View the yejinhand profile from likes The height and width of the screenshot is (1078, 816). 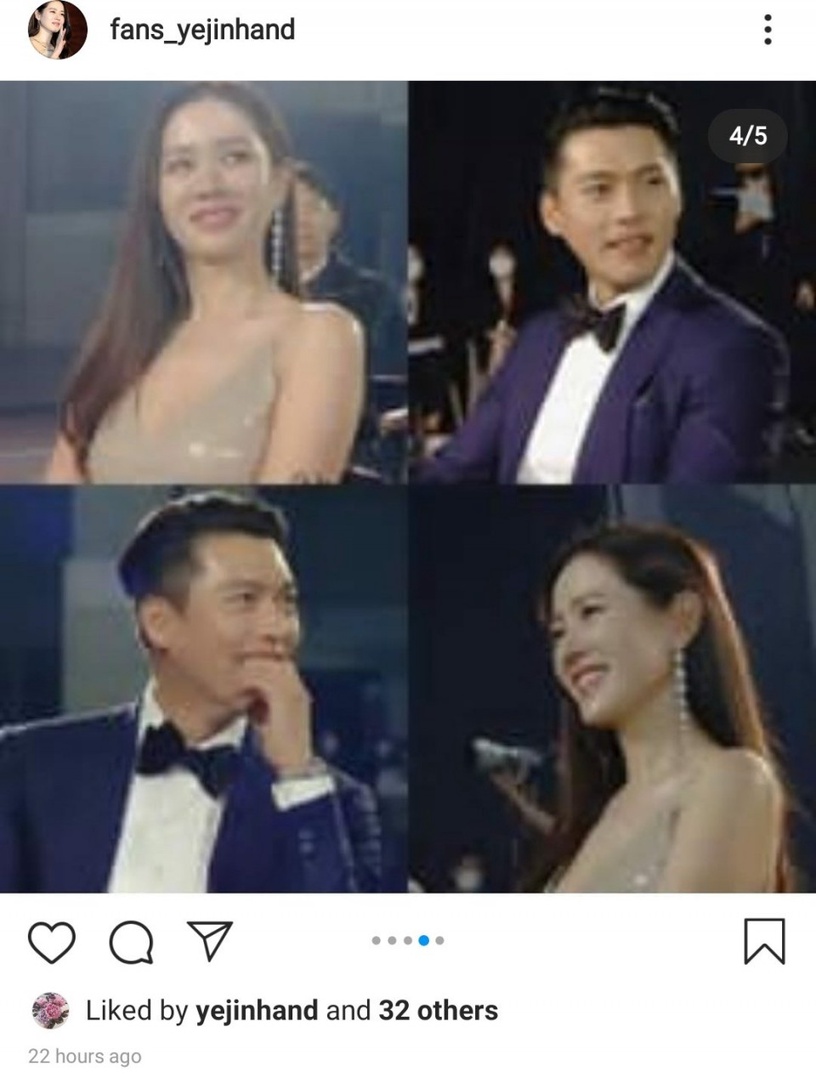pos(256,1010)
